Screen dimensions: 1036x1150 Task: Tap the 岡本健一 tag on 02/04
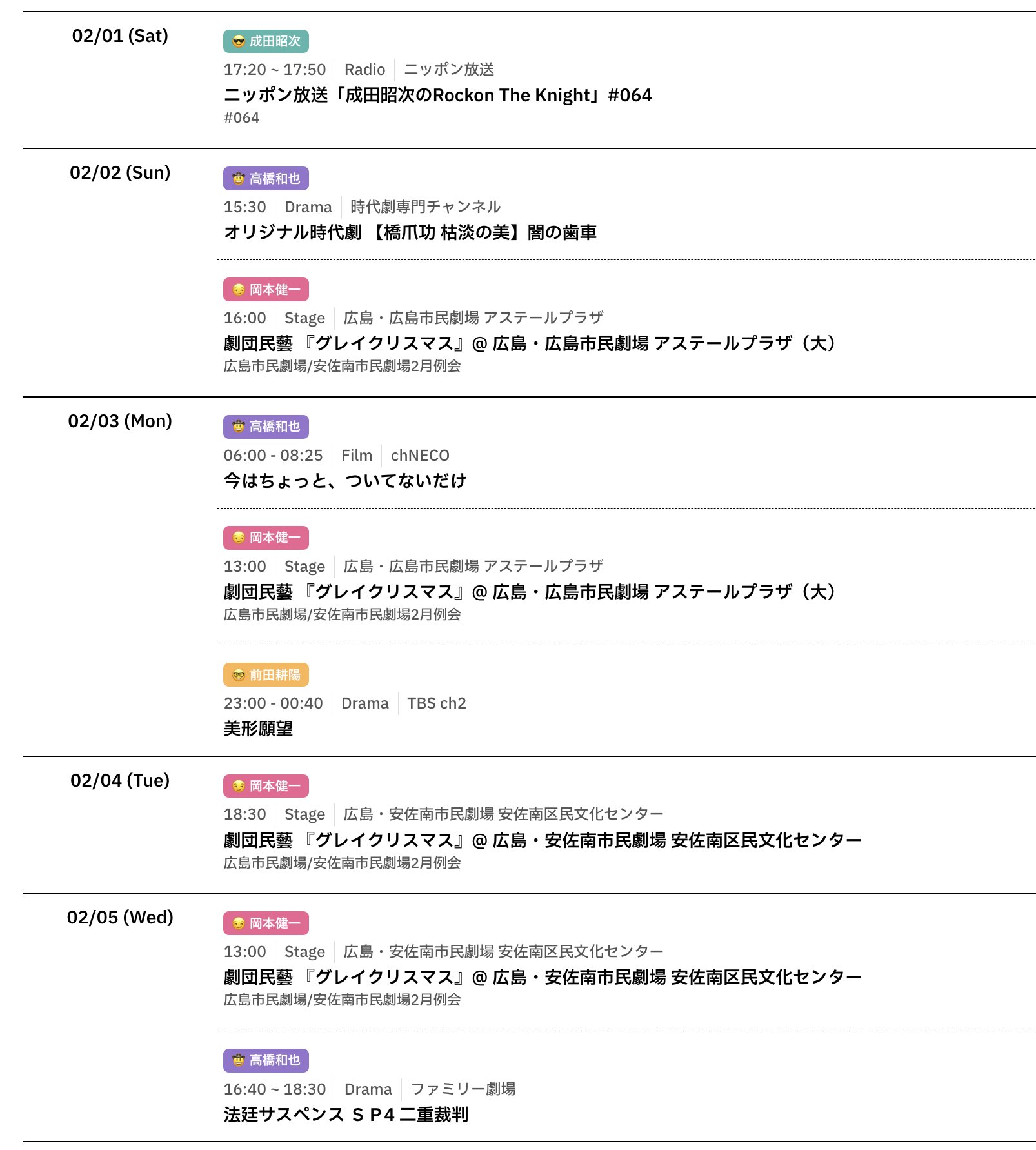click(x=266, y=786)
